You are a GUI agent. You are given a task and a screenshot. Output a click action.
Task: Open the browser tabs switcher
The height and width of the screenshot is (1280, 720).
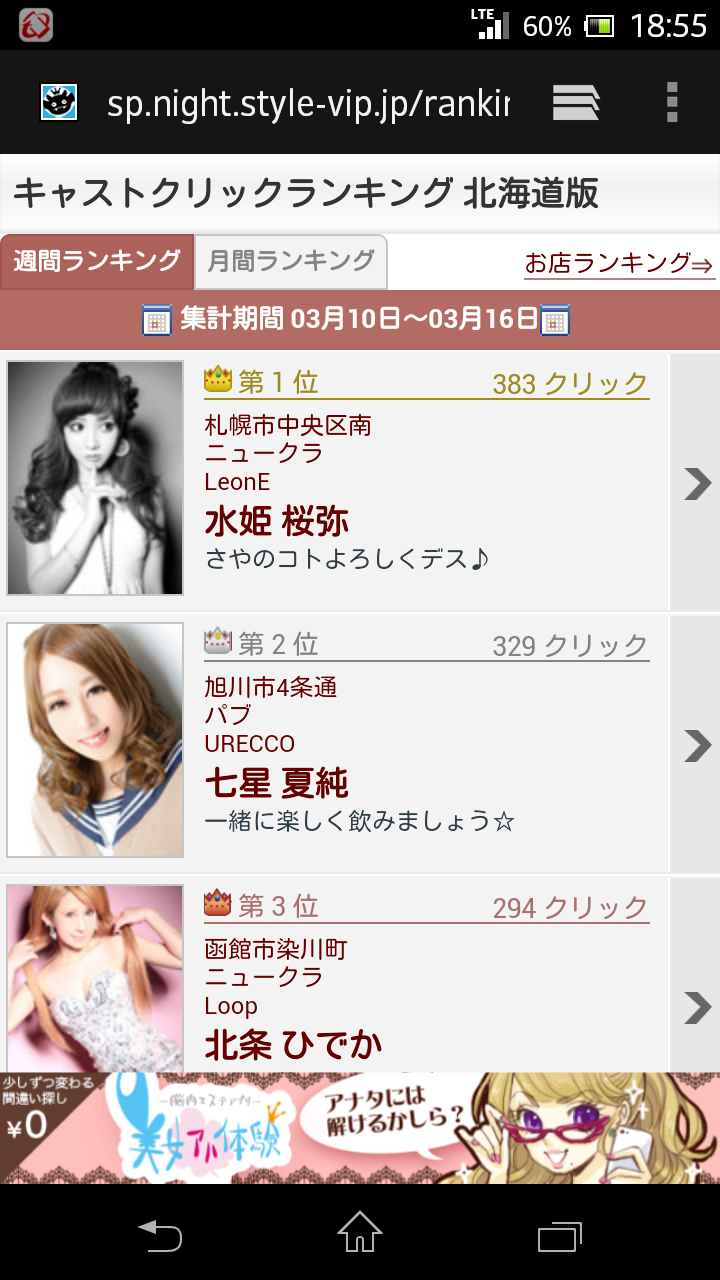pyautogui.click(x=576, y=102)
